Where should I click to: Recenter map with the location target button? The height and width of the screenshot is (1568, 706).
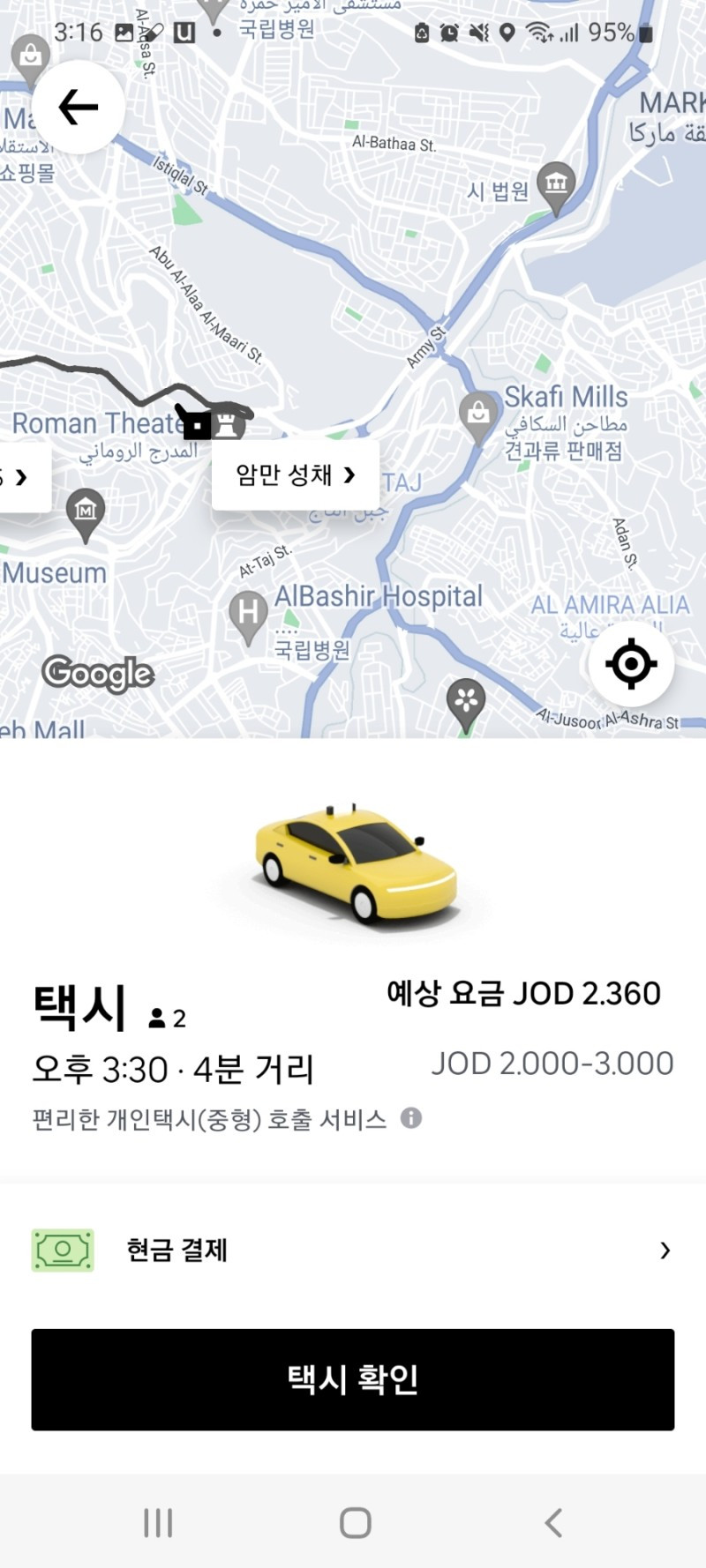pyautogui.click(x=631, y=664)
